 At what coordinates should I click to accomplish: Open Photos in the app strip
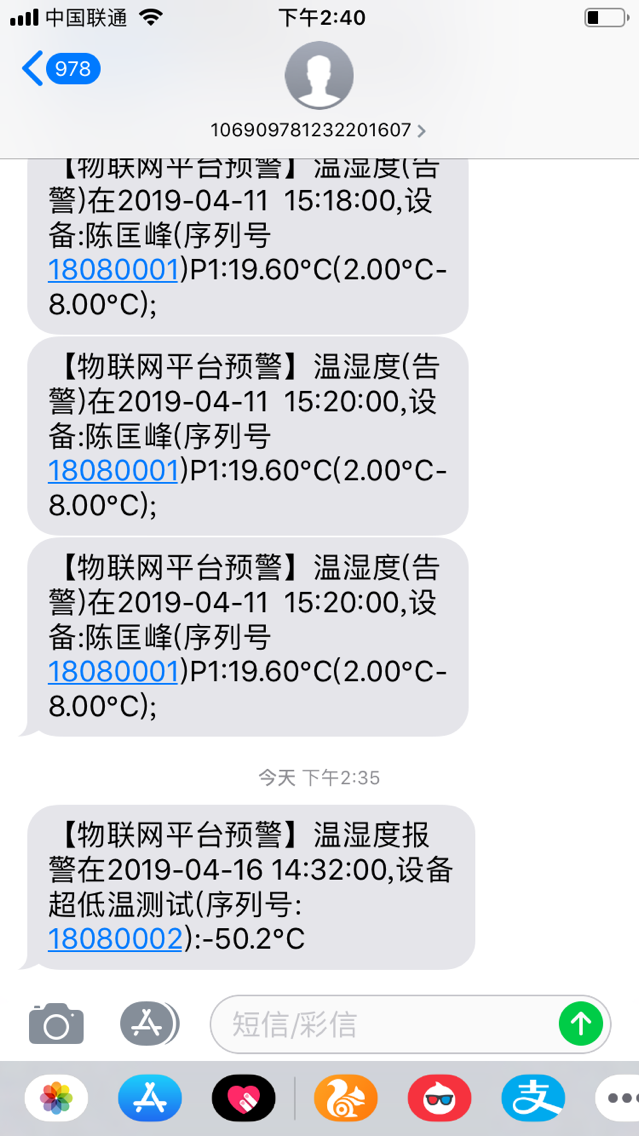click(x=56, y=1100)
